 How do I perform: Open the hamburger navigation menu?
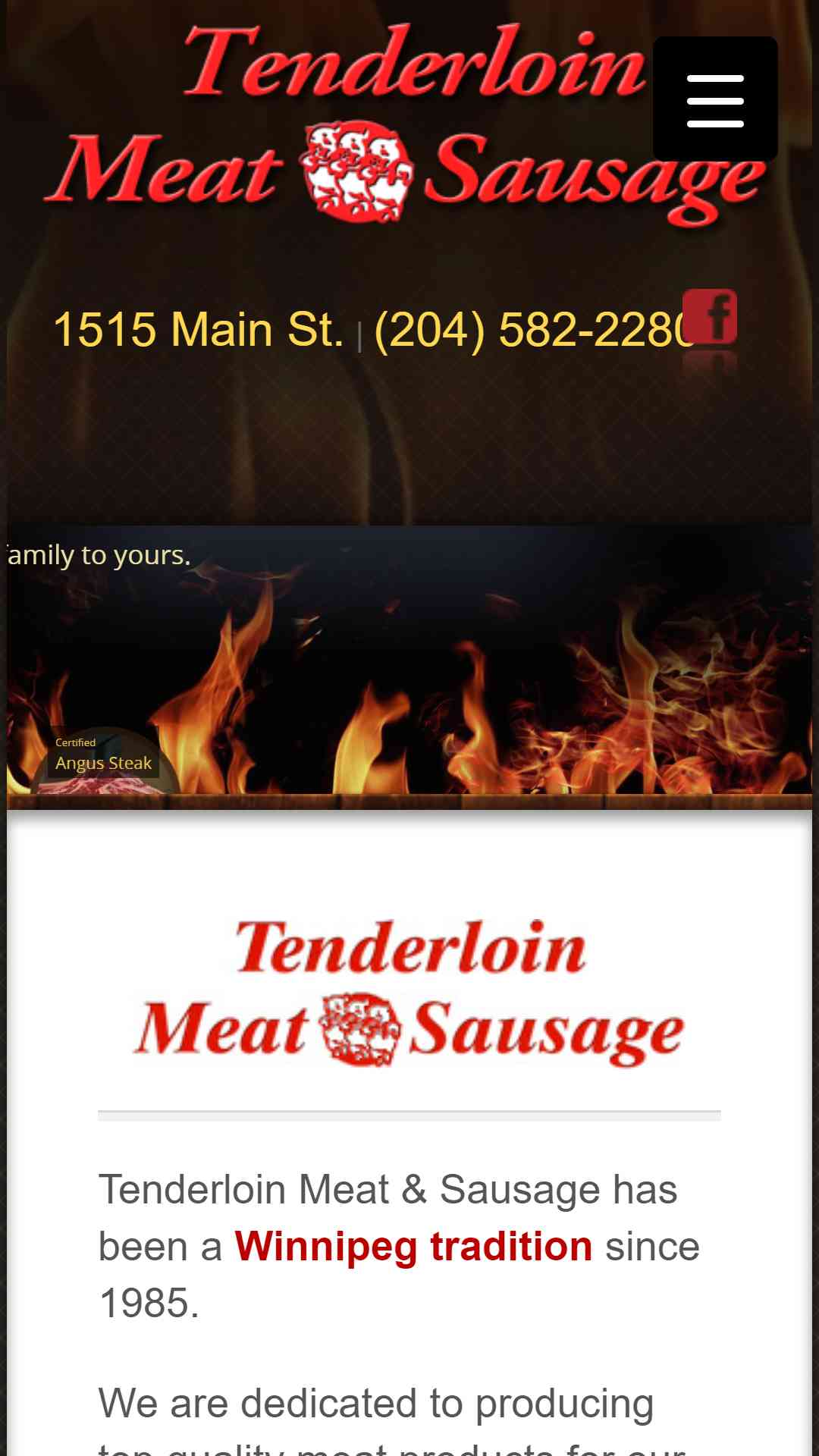pos(715,99)
